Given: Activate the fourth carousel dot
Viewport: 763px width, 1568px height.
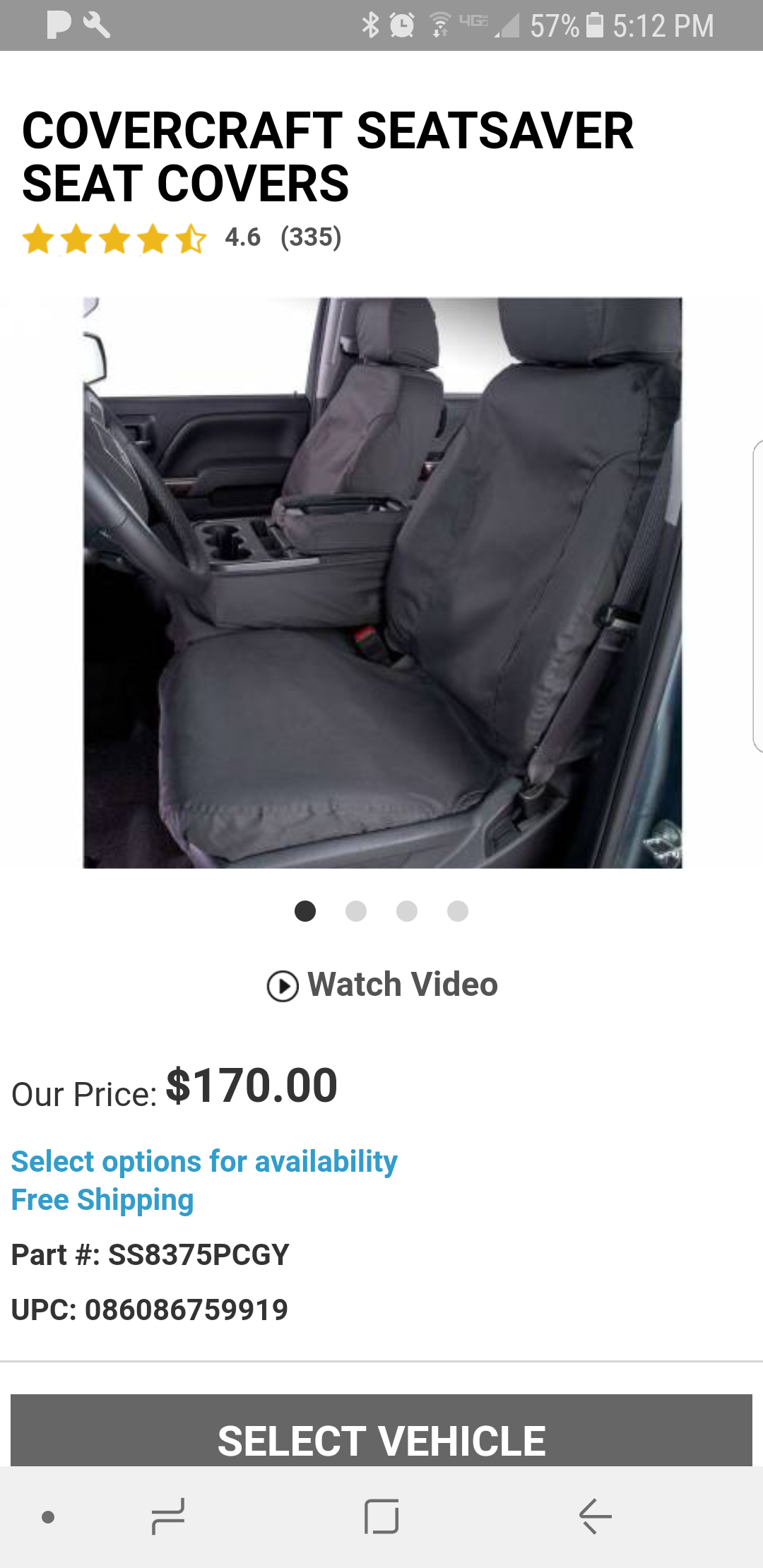Looking at the screenshot, I should [458, 911].
